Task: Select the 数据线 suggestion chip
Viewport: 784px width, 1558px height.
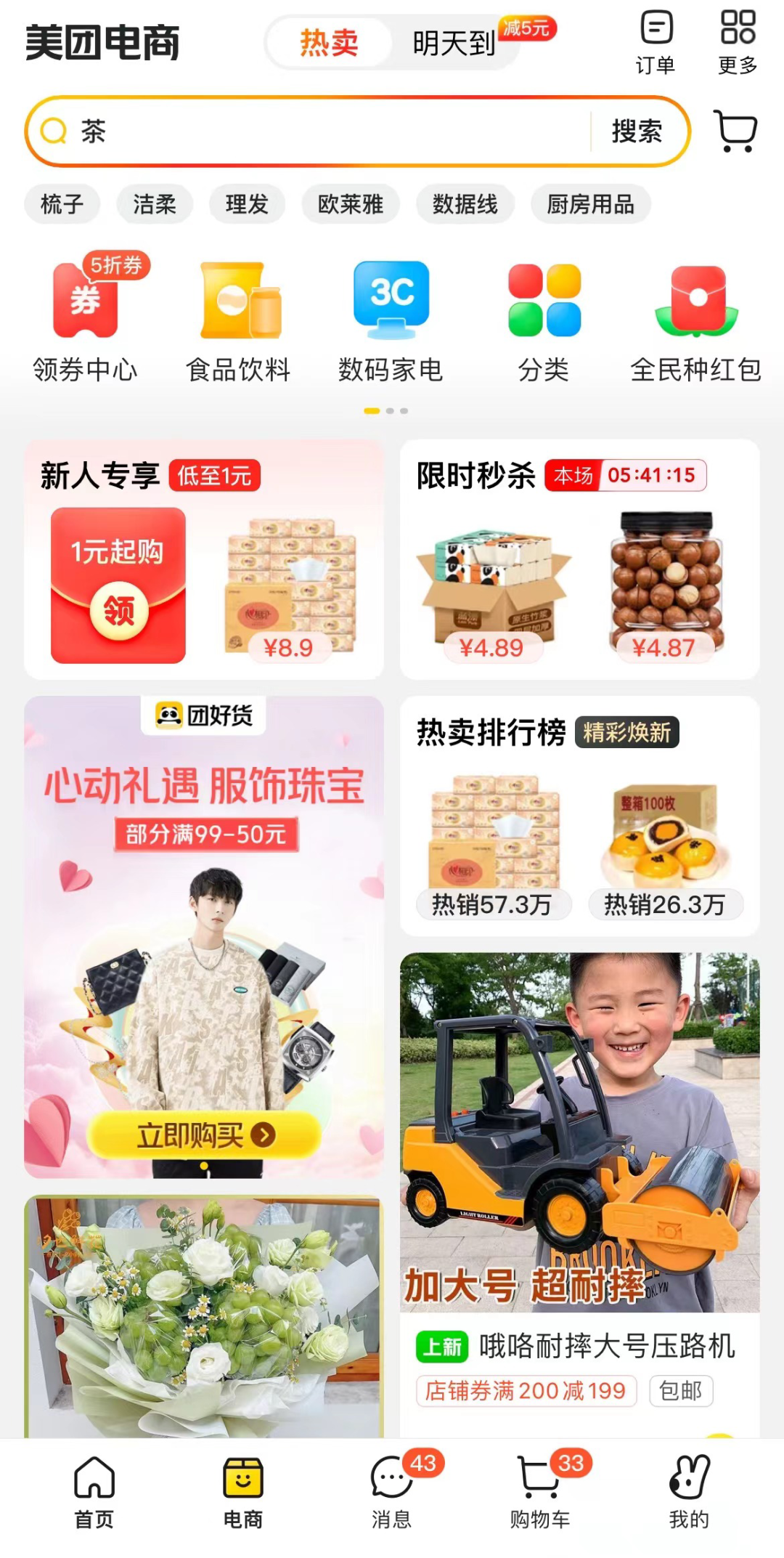Action: 465,204
